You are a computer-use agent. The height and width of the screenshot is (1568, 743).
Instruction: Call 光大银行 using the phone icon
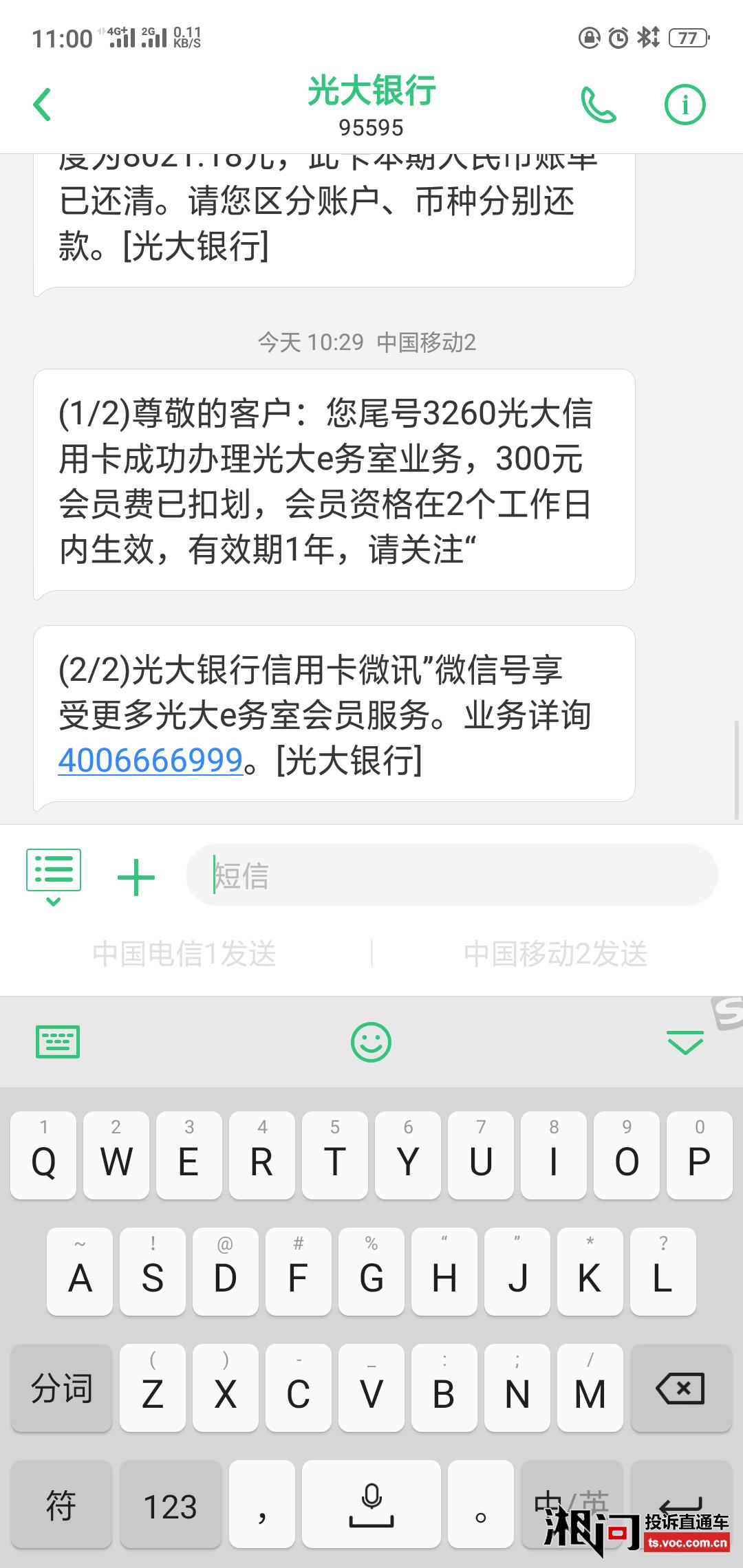coord(598,105)
